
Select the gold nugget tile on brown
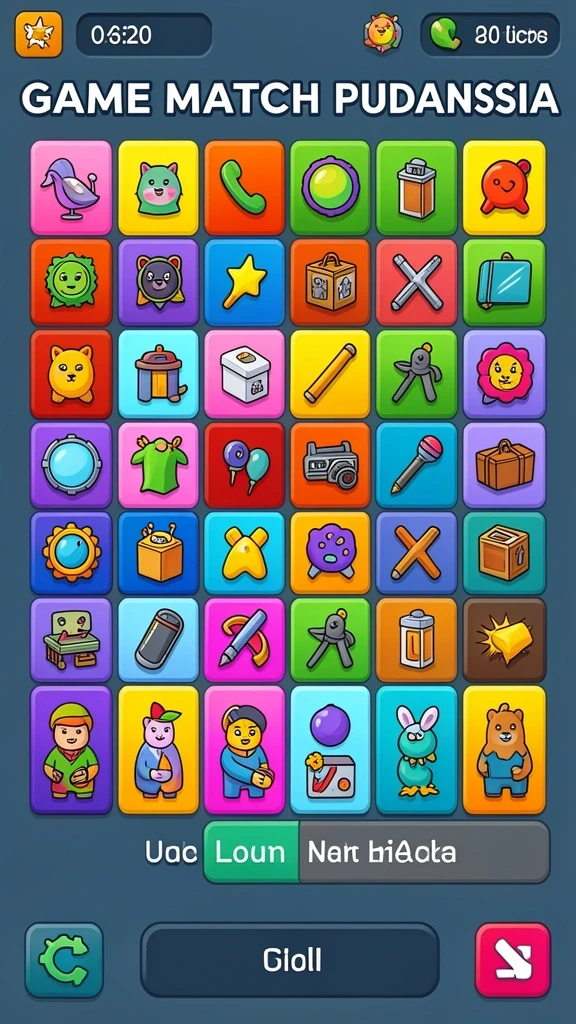pyautogui.click(x=504, y=640)
